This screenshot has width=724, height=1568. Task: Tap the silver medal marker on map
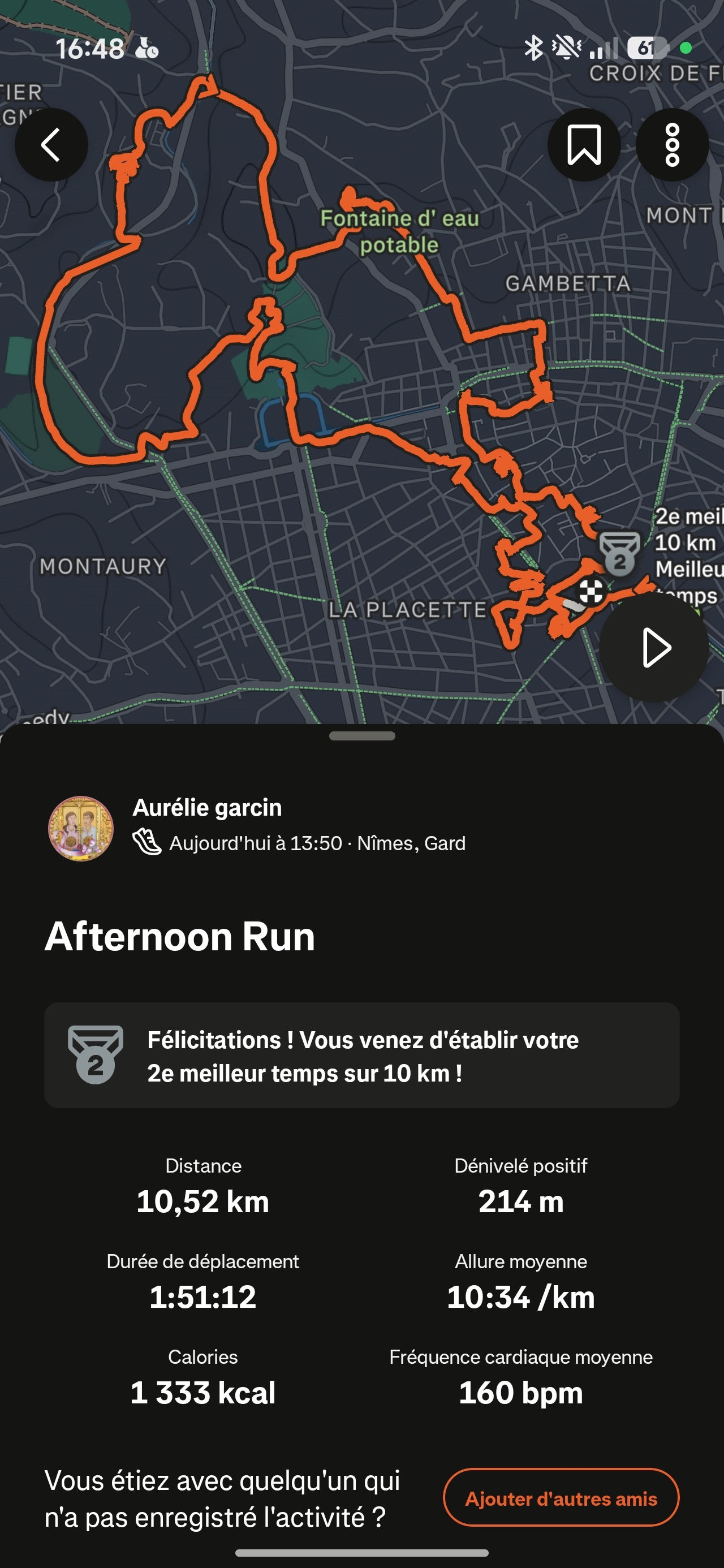619,553
